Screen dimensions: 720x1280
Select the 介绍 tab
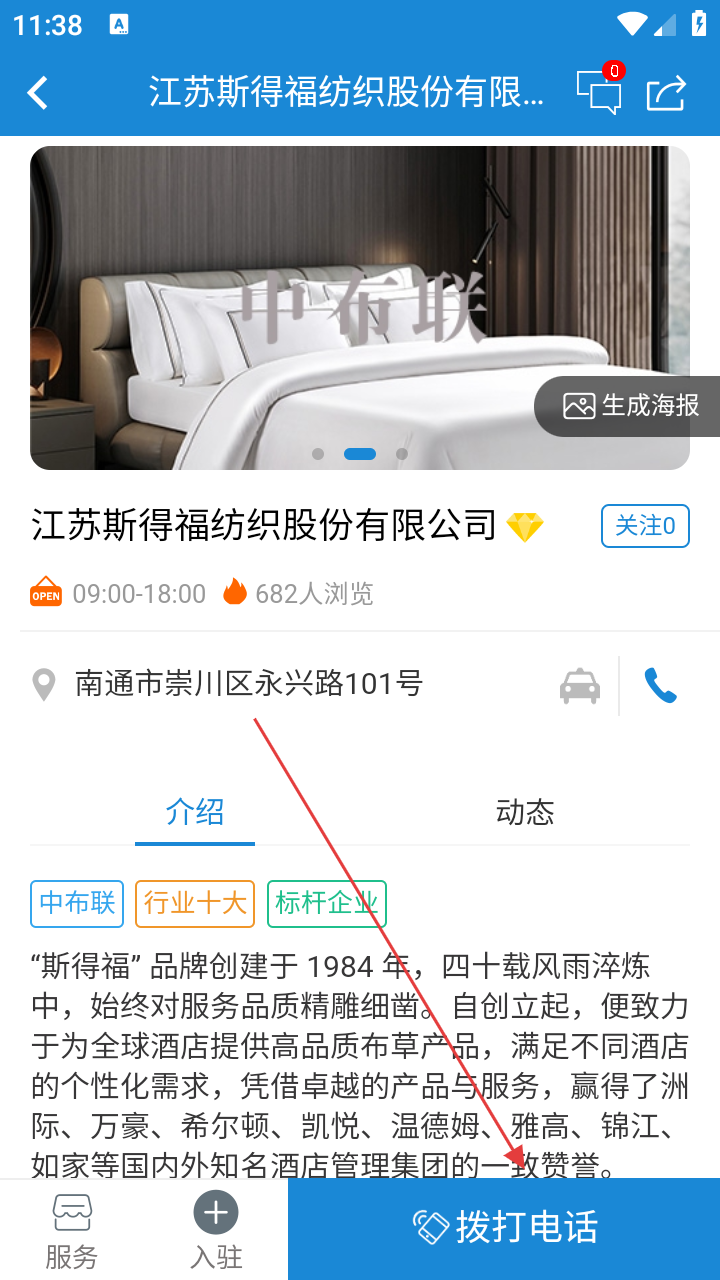click(x=195, y=812)
